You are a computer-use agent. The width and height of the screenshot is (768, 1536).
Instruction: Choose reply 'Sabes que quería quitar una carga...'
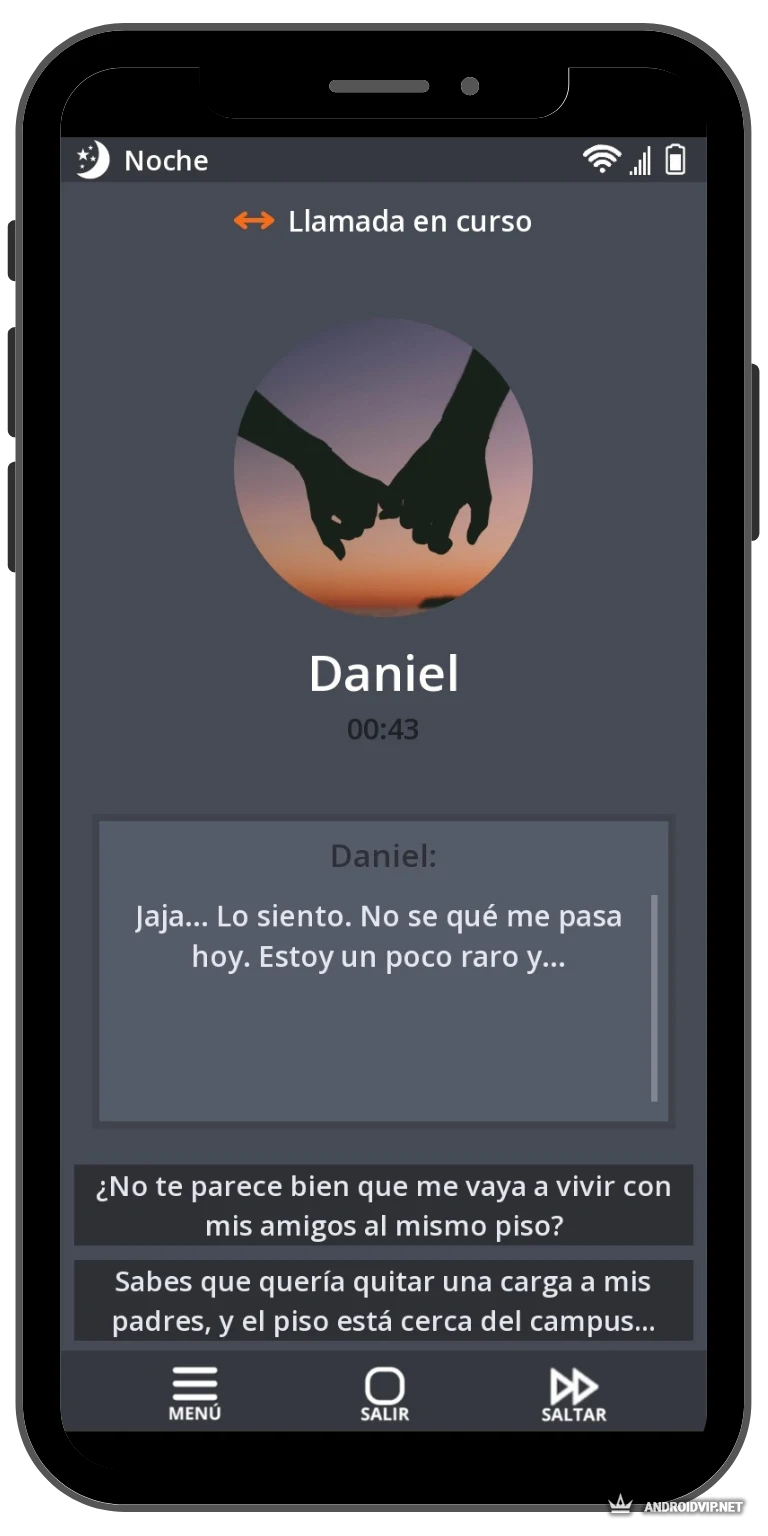(383, 1300)
